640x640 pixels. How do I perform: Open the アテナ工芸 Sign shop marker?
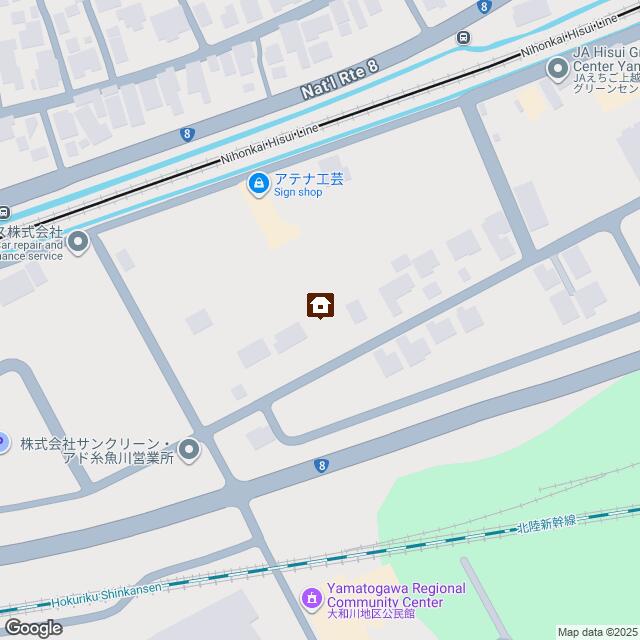coord(257,183)
